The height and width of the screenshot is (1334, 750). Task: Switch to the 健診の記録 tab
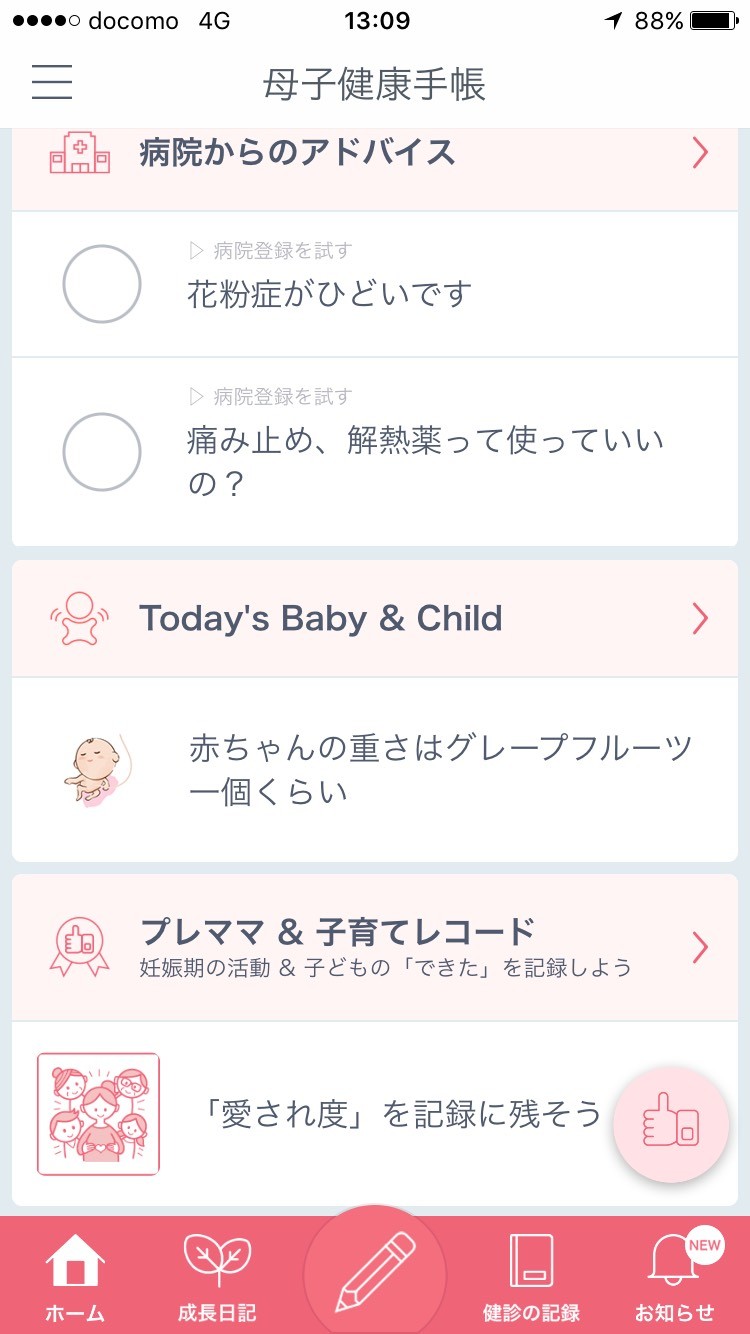click(531, 1277)
